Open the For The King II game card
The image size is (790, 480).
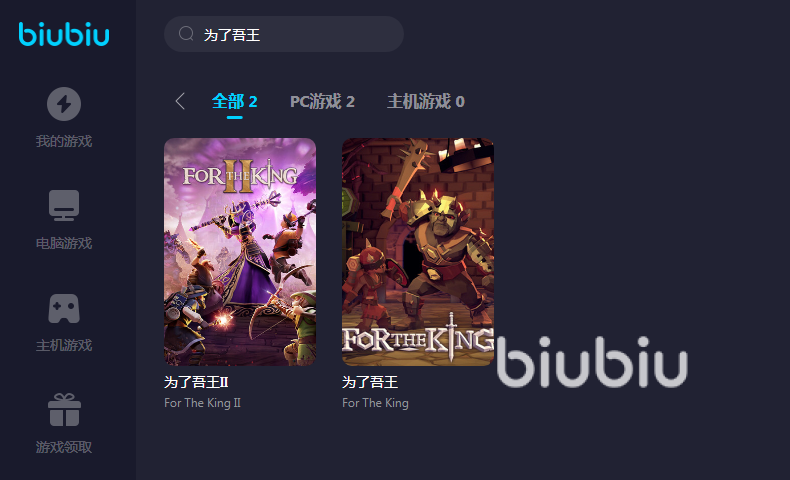coord(240,252)
